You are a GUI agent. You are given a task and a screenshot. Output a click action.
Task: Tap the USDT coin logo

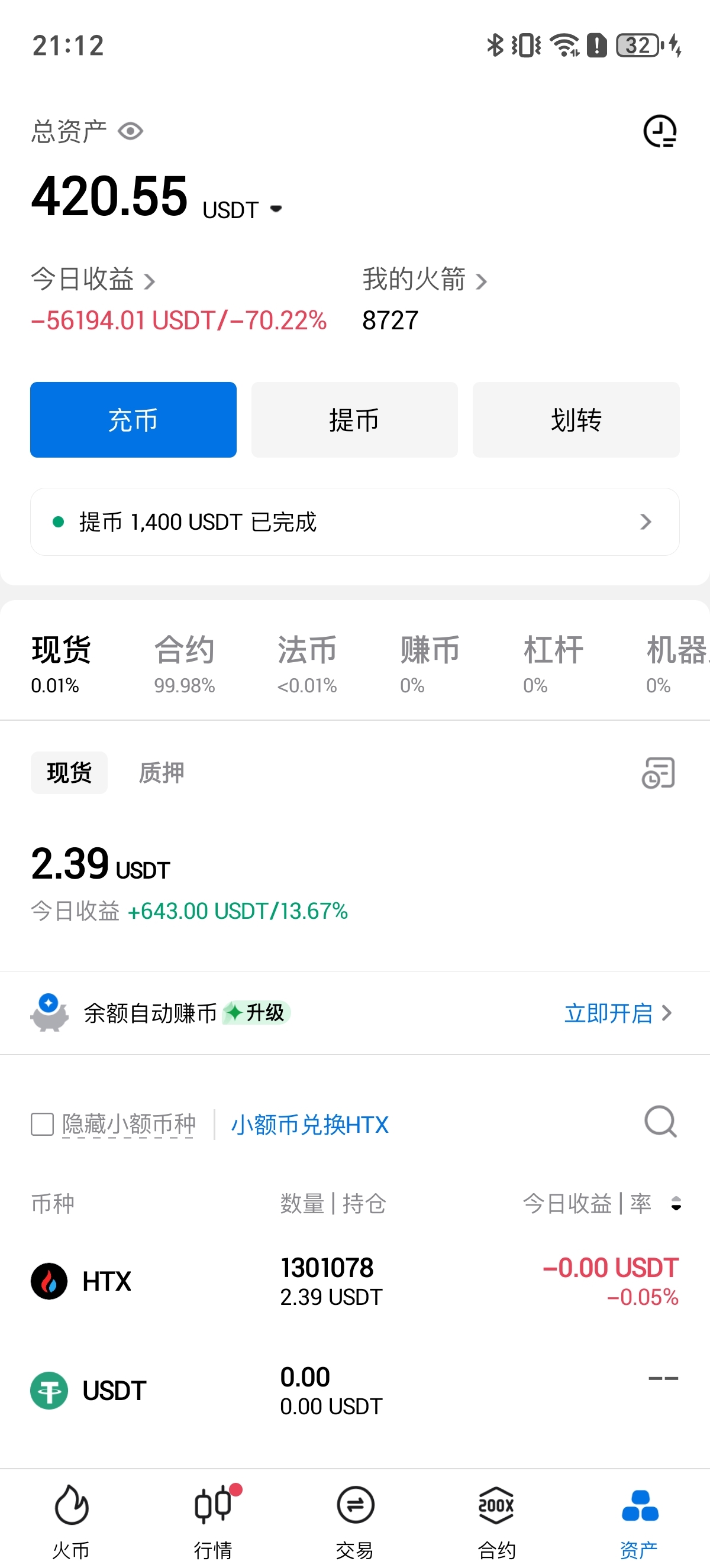49,1390
